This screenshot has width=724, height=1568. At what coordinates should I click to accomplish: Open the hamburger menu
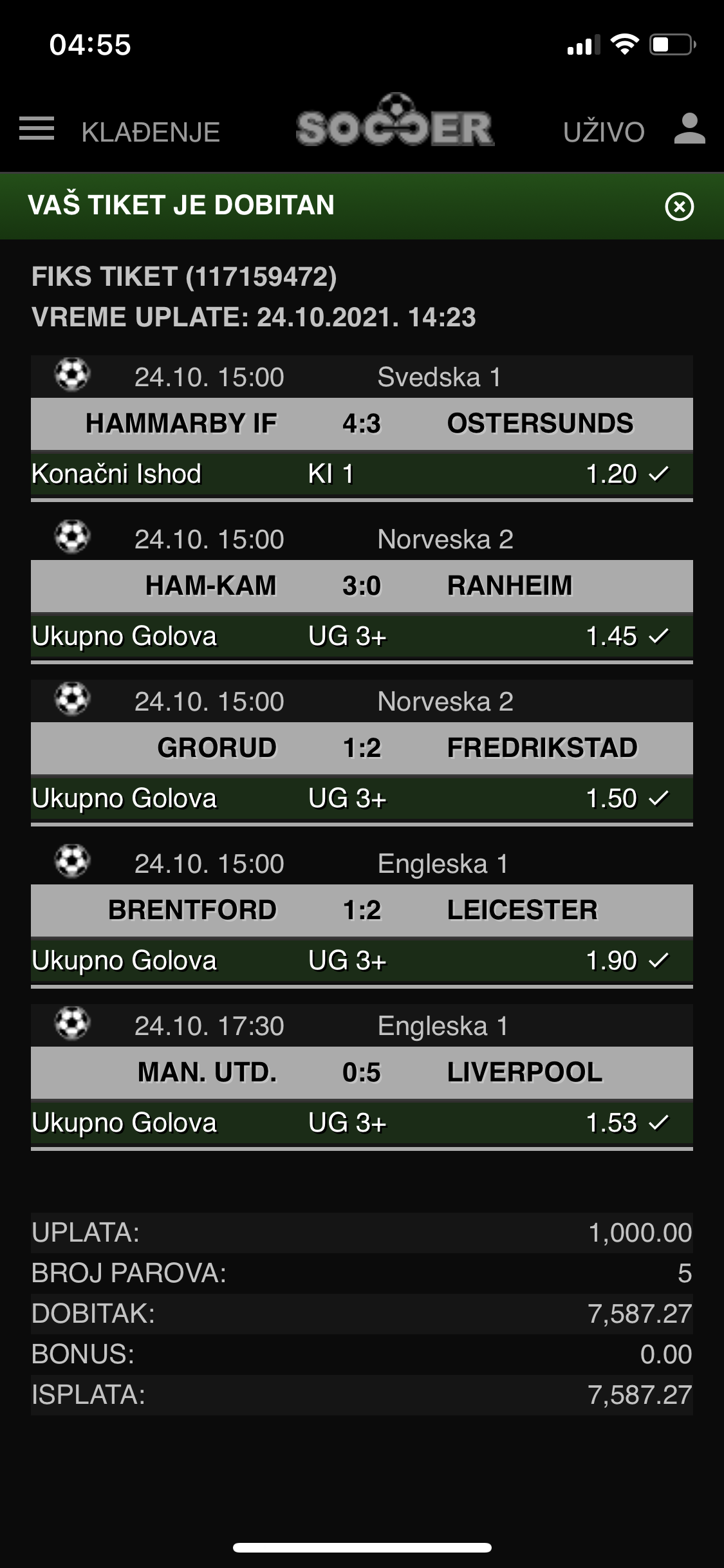tap(37, 129)
